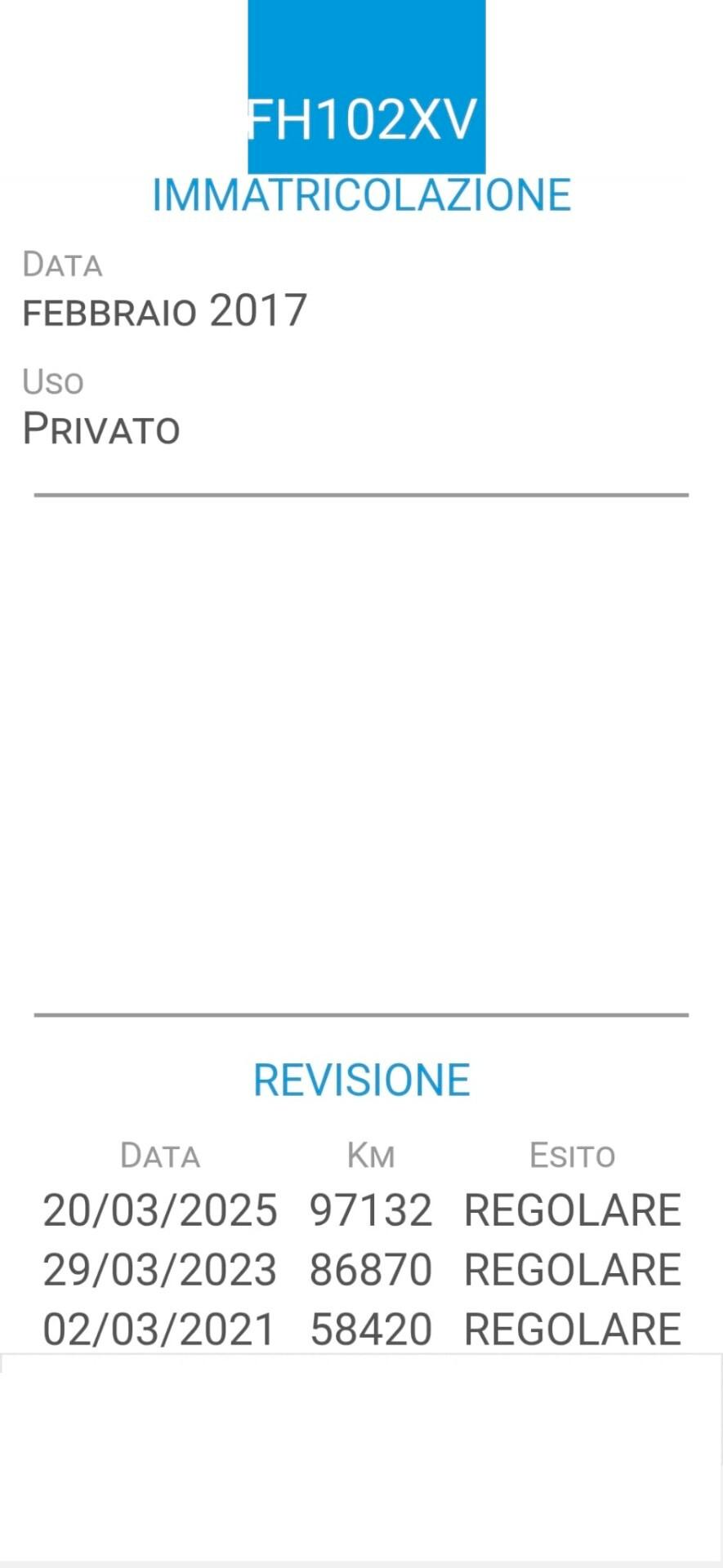Select the Uso field label
723x1568 pixels.
pos(51,381)
